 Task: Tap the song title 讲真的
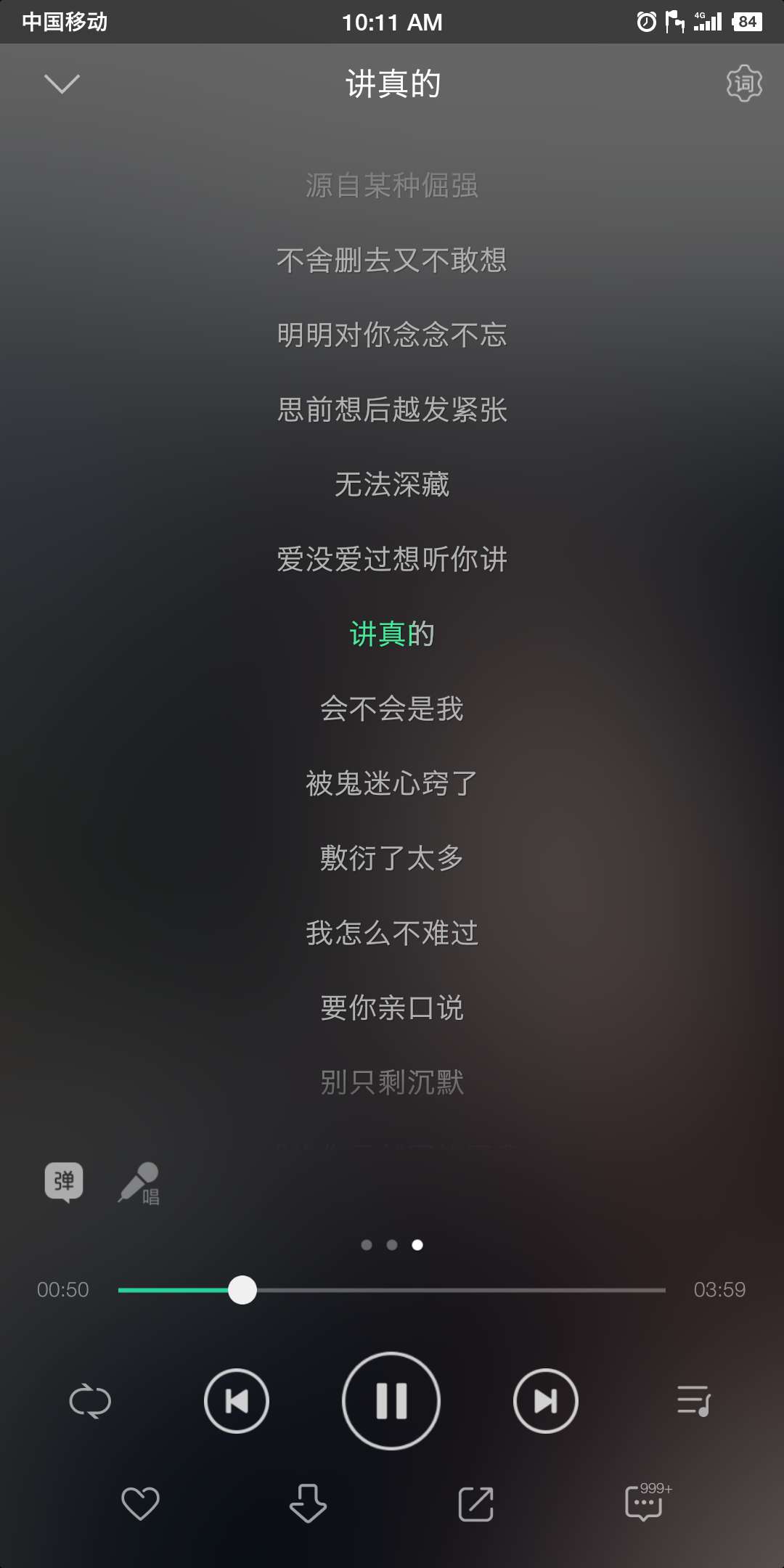[x=391, y=83]
